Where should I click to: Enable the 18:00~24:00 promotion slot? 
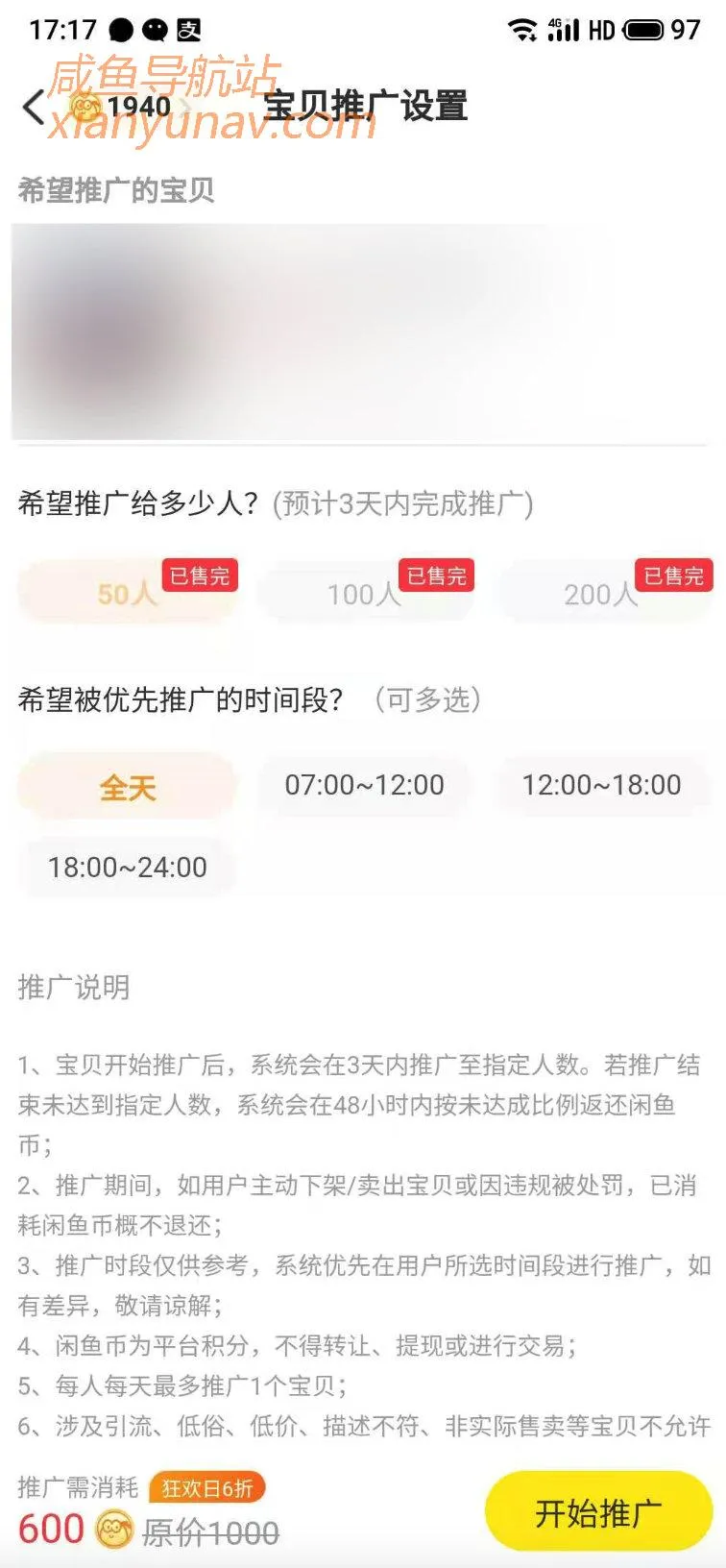[x=128, y=867]
